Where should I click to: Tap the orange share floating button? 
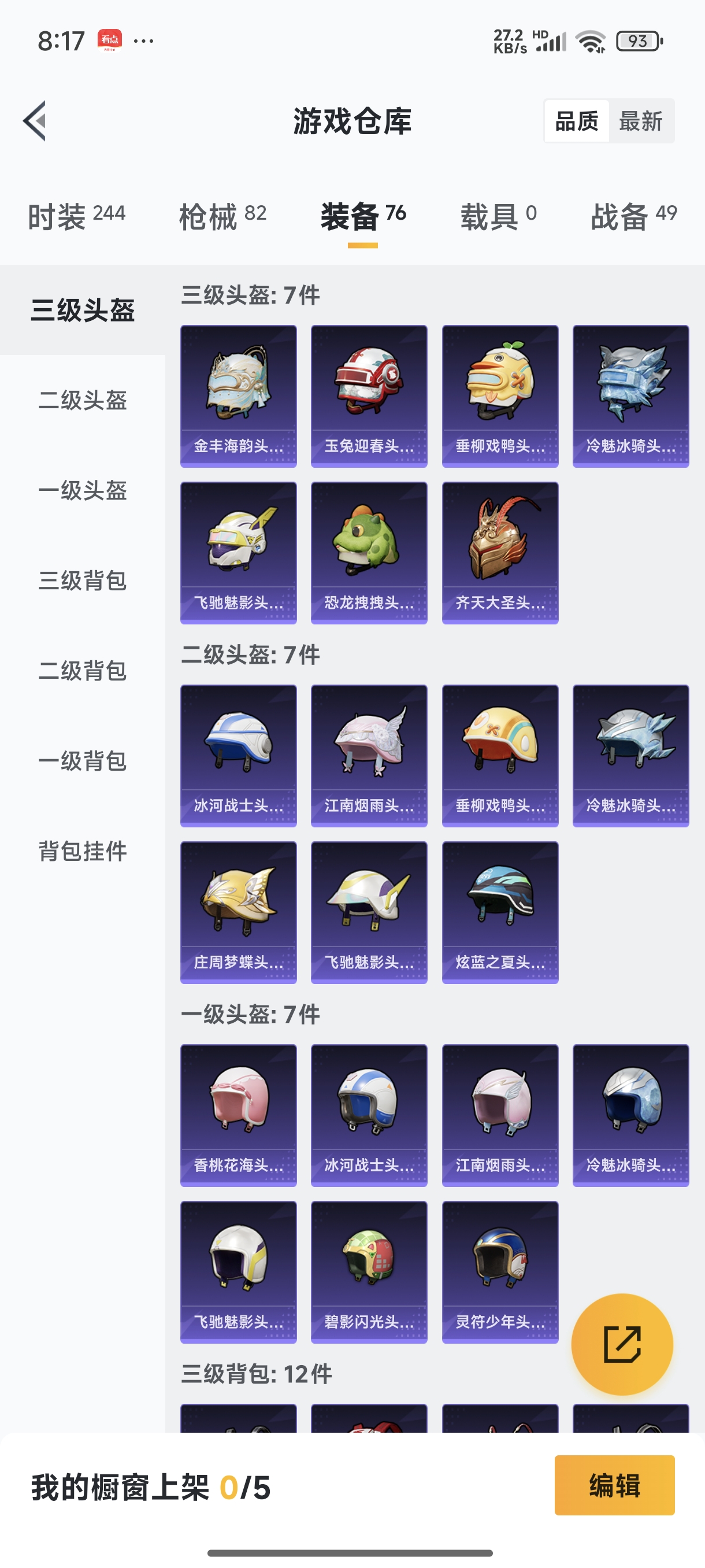(622, 1344)
